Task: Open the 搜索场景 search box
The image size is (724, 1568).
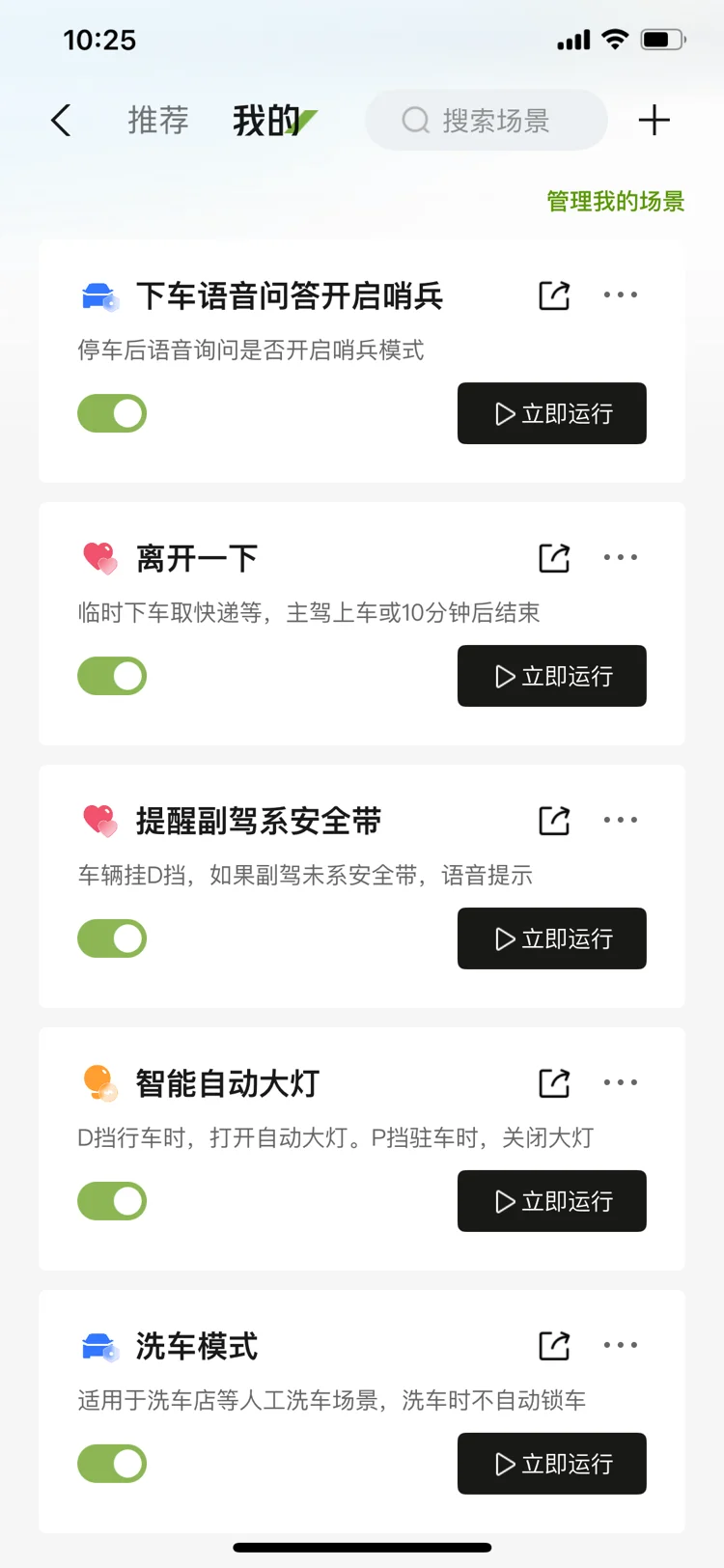Action: pyautogui.click(x=487, y=121)
